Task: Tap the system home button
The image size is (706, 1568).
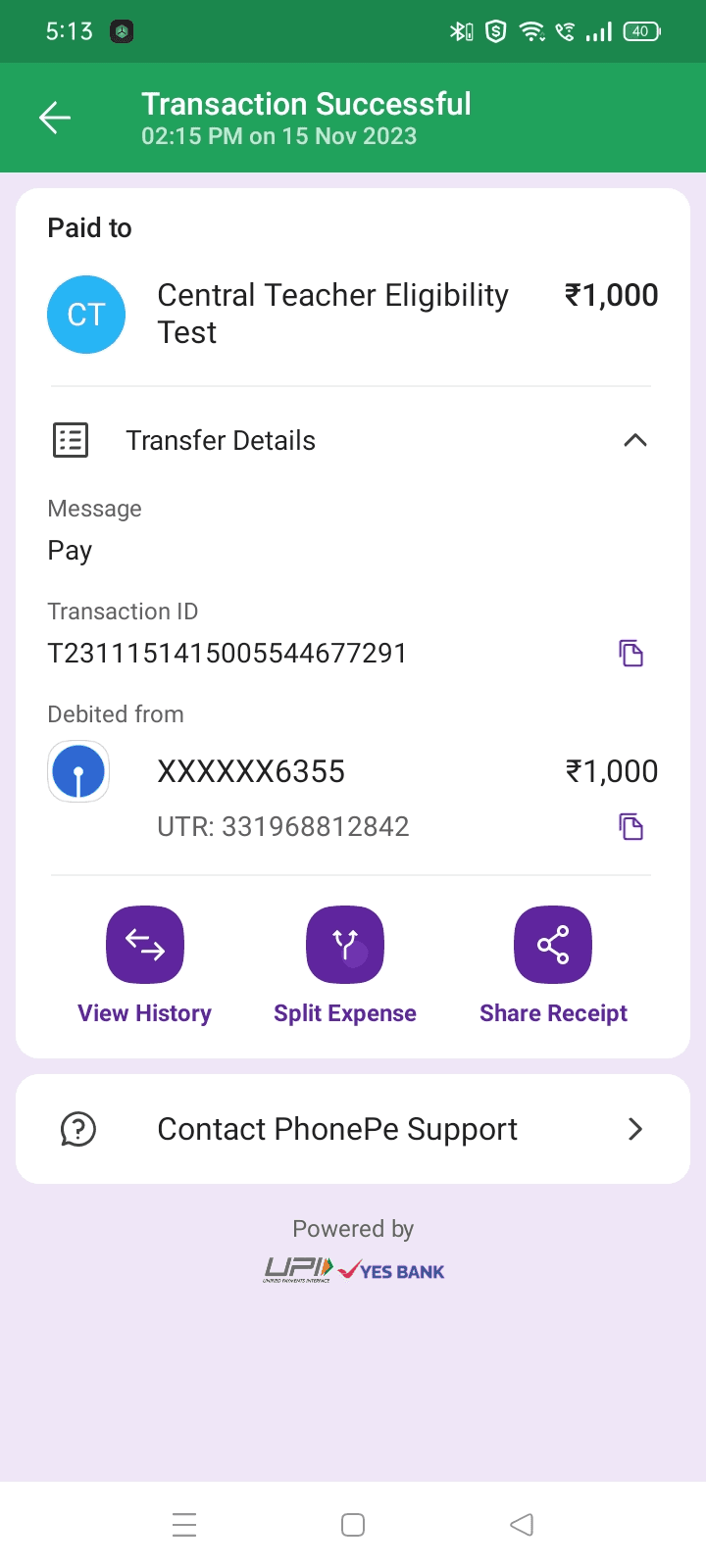Action: click(x=353, y=1525)
